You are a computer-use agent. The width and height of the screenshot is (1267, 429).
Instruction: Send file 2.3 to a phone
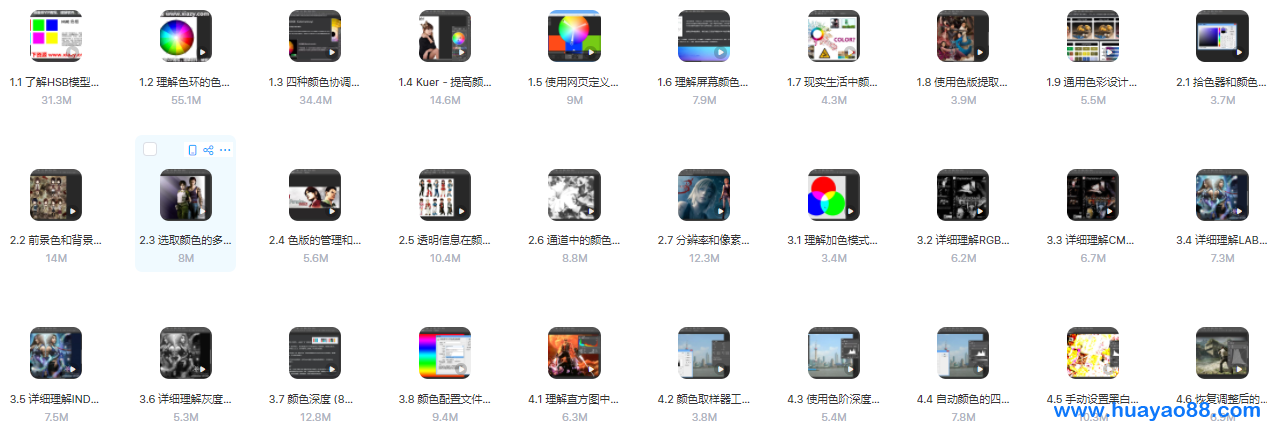coord(192,150)
